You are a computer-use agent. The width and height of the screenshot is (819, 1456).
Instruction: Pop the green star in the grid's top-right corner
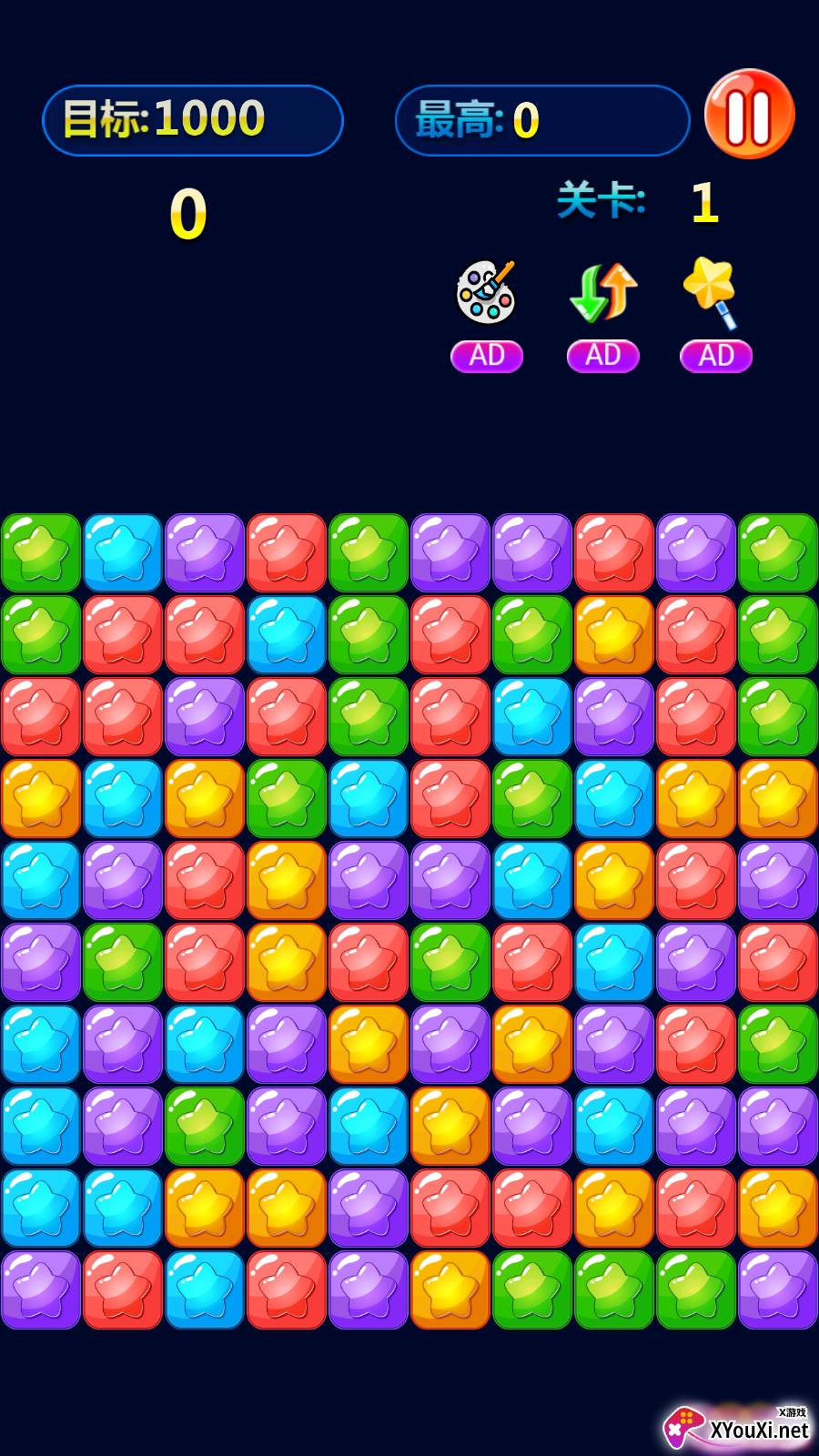(x=778, y=552)
